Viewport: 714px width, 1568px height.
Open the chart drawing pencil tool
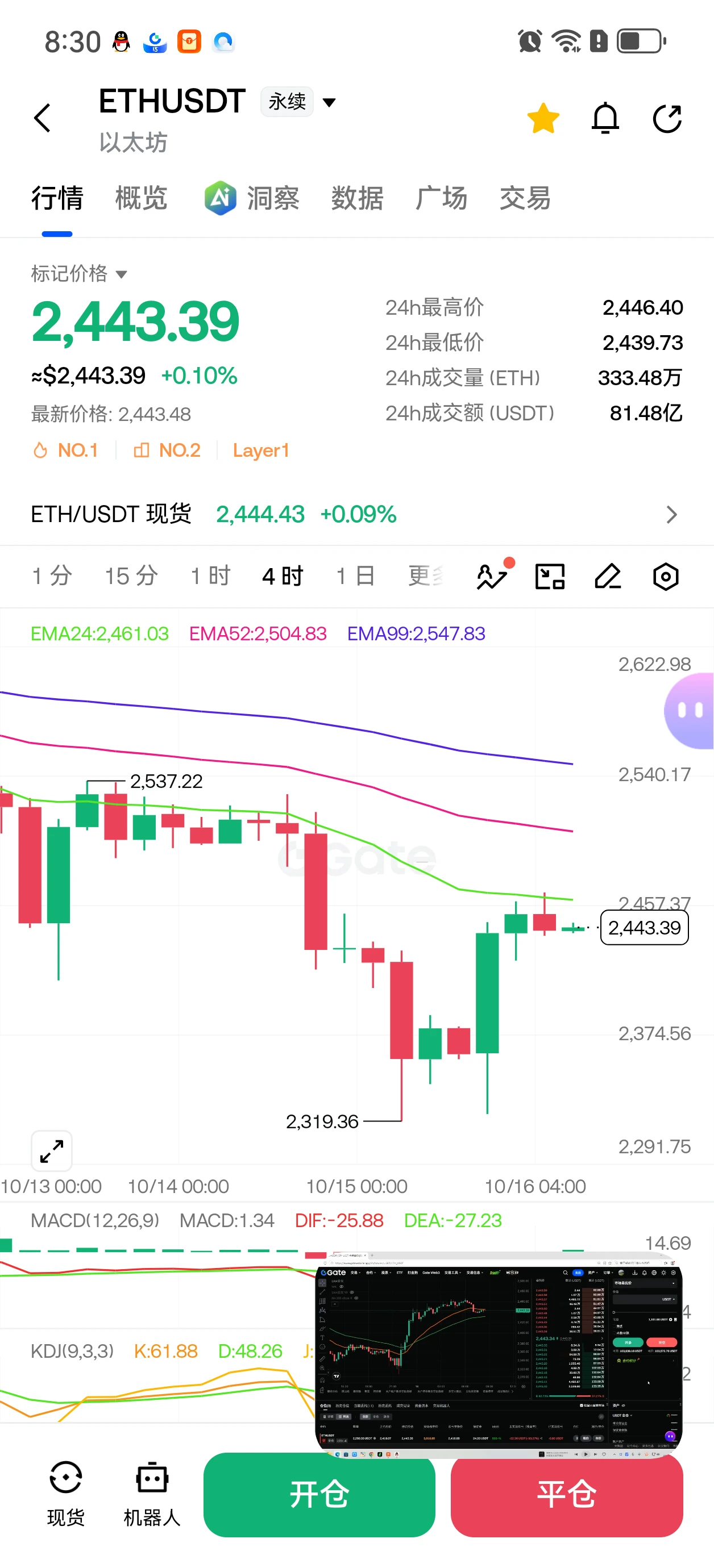[x=607, y=576]
